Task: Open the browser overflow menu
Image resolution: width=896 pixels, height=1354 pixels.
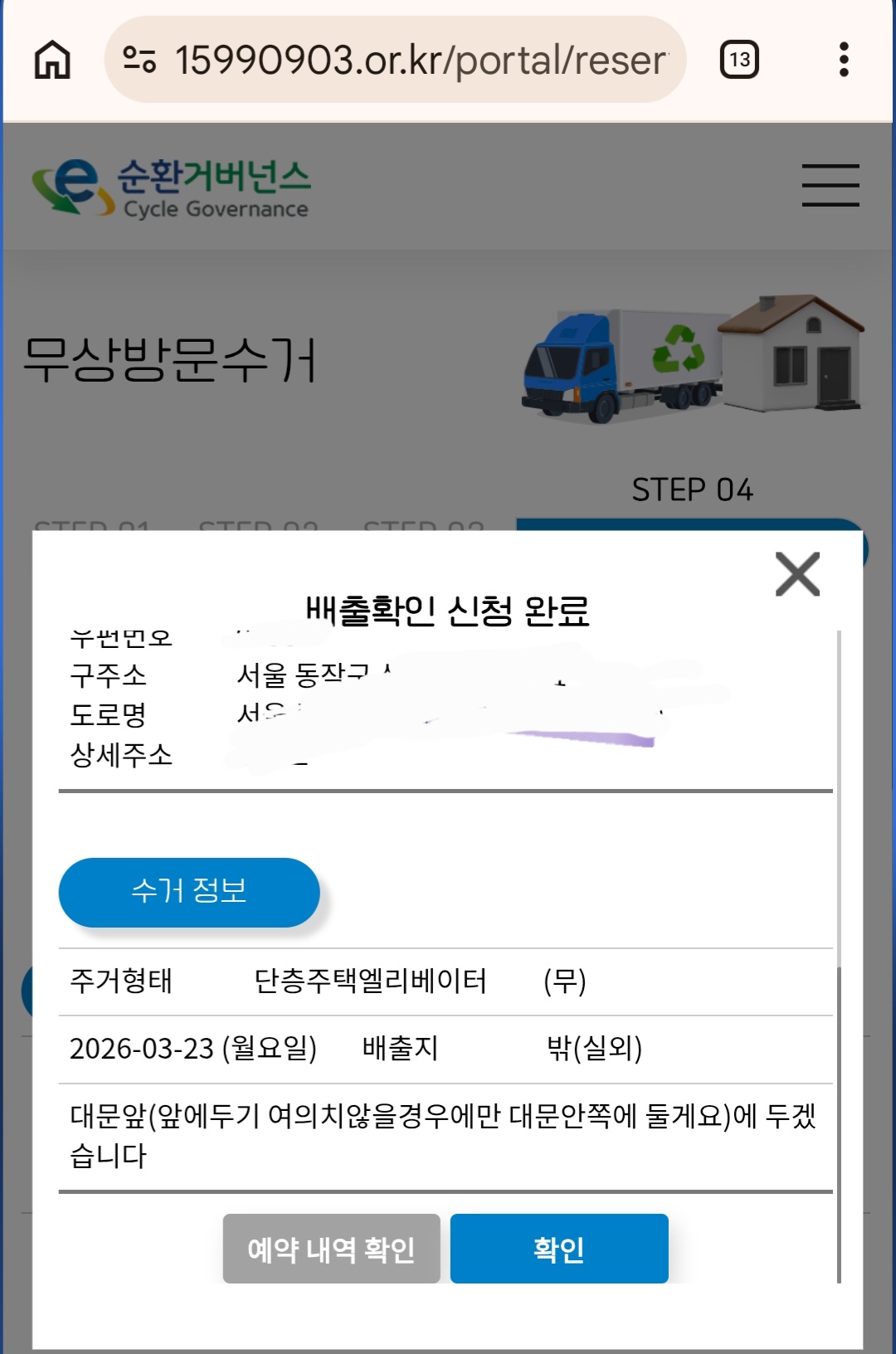Action: pos(844,60)
